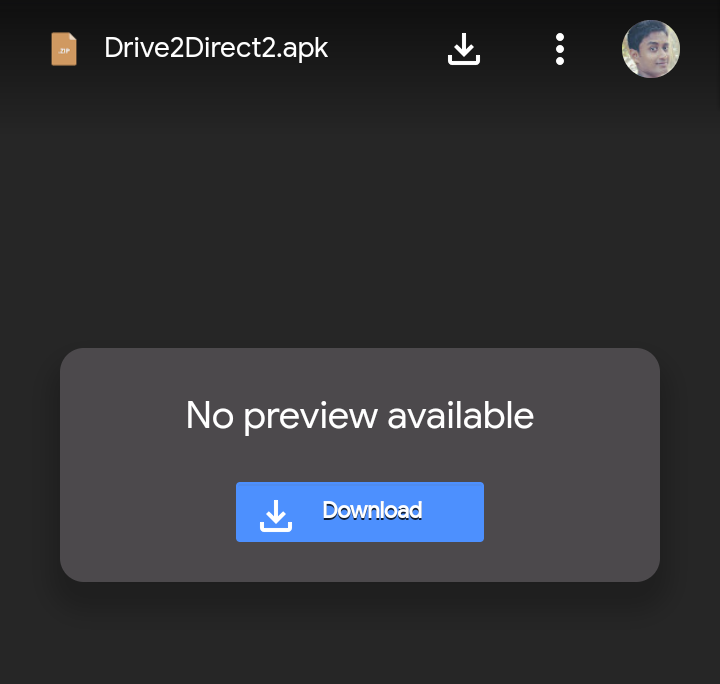Image resolution: width=720 pixels, height=684 pixels.
Task: Open the account profile picture
Action: click(651, 49)
